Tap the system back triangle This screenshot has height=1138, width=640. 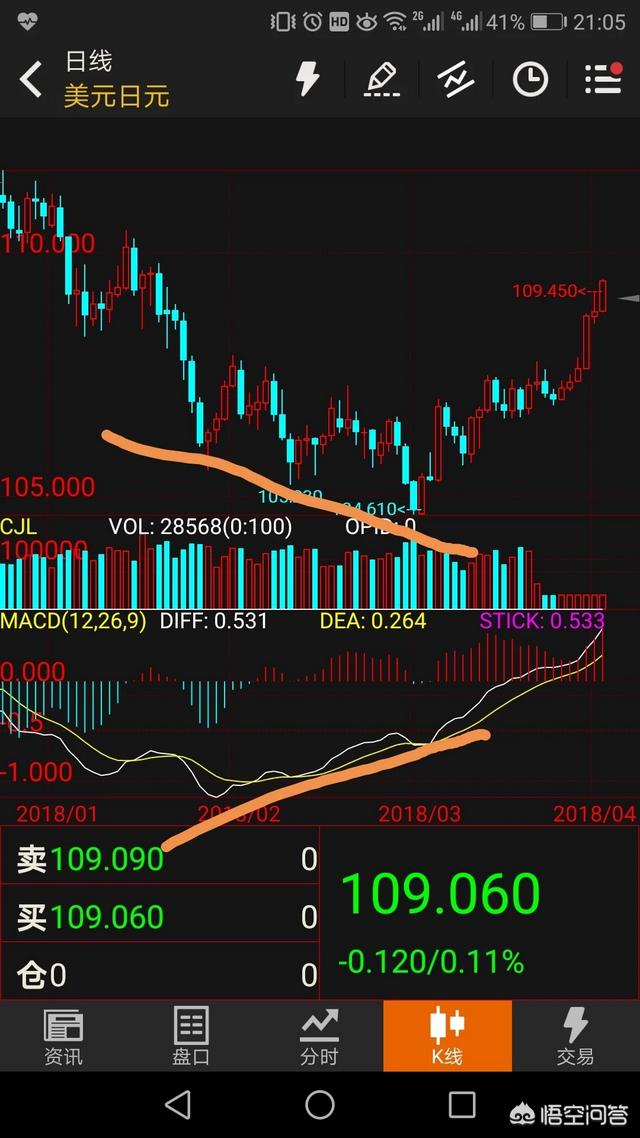pos(178,1105)
